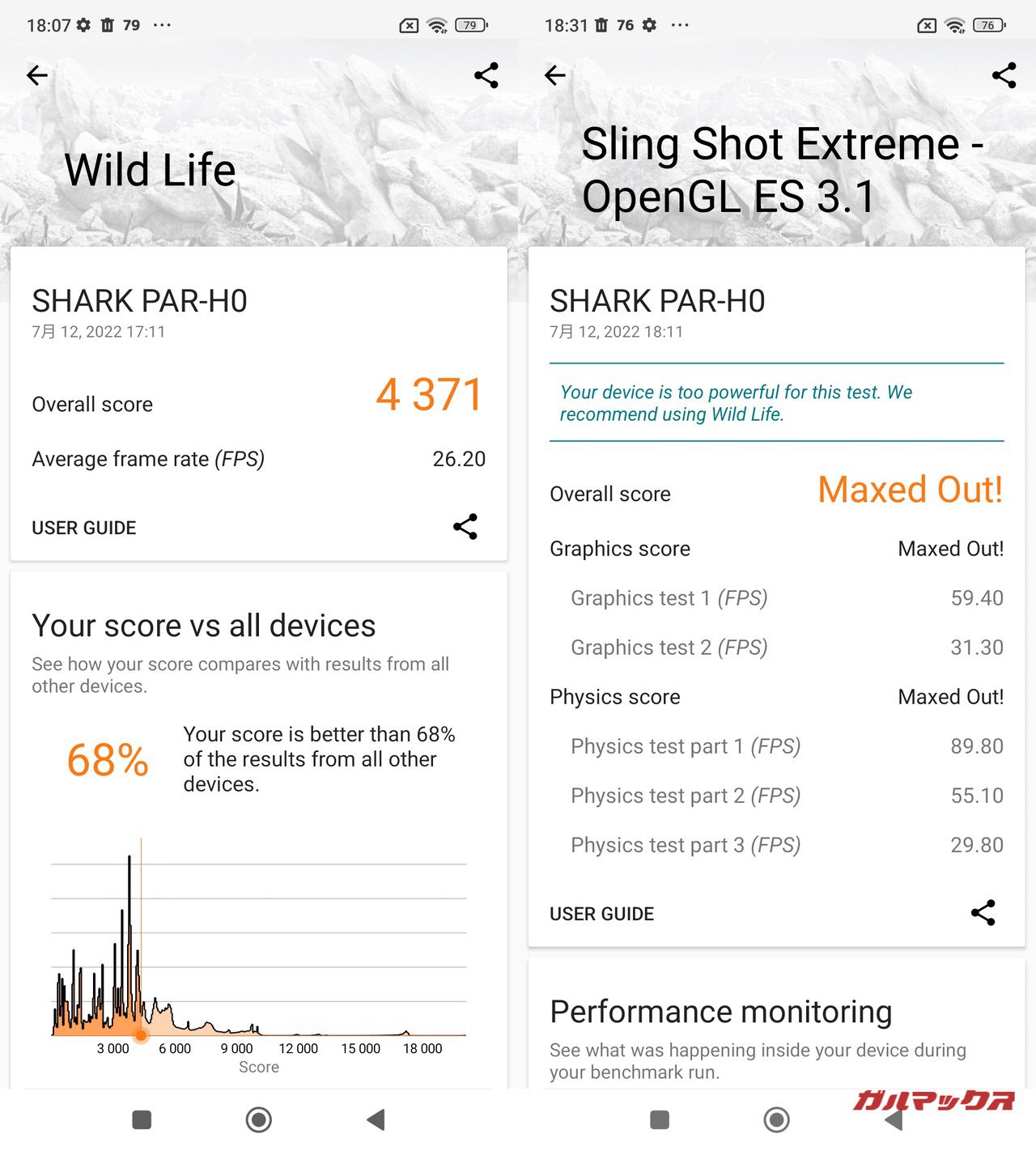1036x1151 pixels.
Task: Share the Wild Life score card
Action: (x=465, y=526)
